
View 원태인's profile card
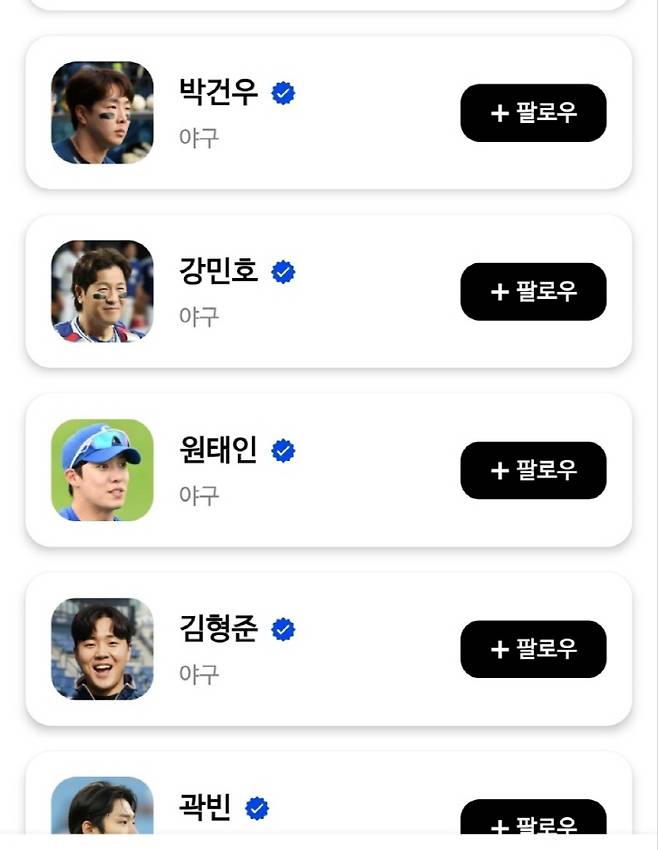300,471
